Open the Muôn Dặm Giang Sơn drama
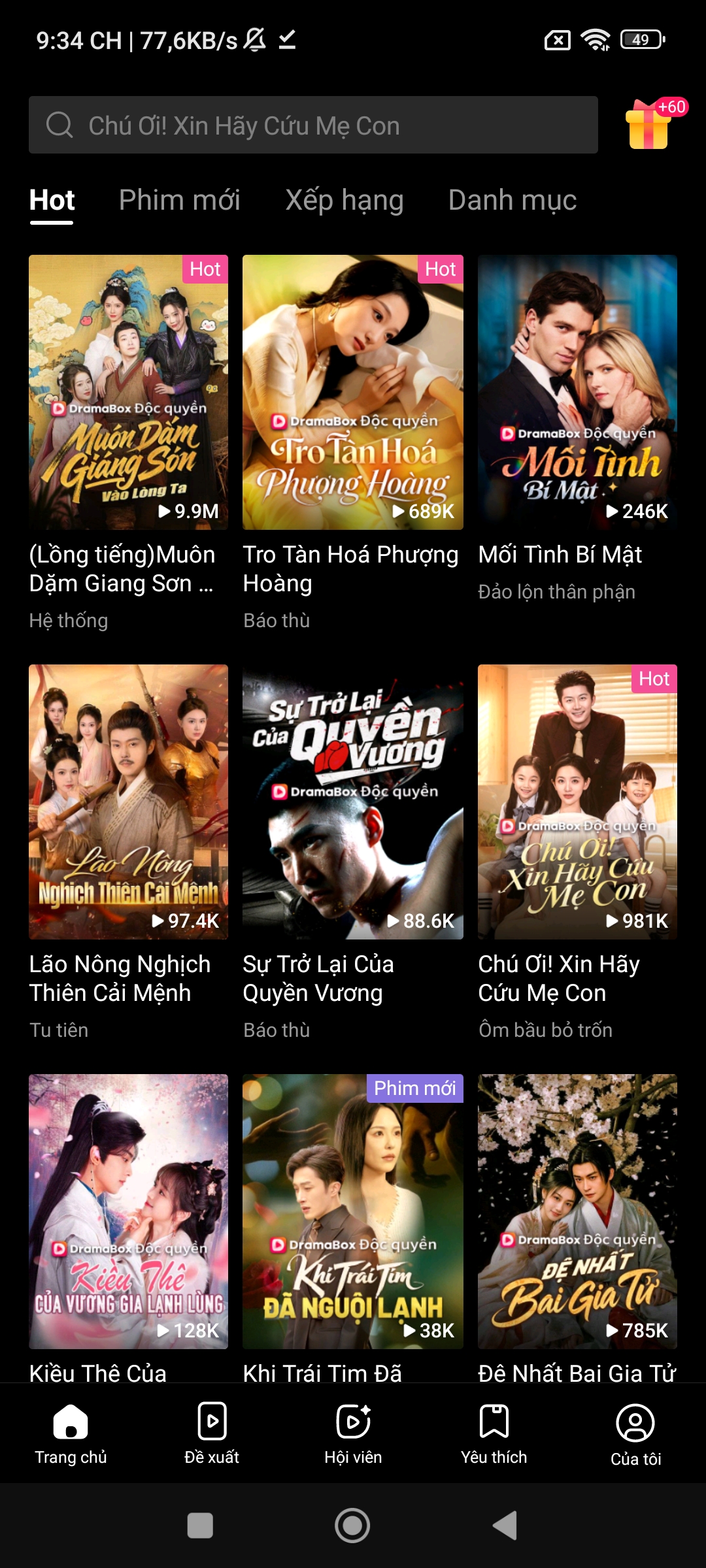The height and width of the screenshot is (1568, 706). point(128,392)
